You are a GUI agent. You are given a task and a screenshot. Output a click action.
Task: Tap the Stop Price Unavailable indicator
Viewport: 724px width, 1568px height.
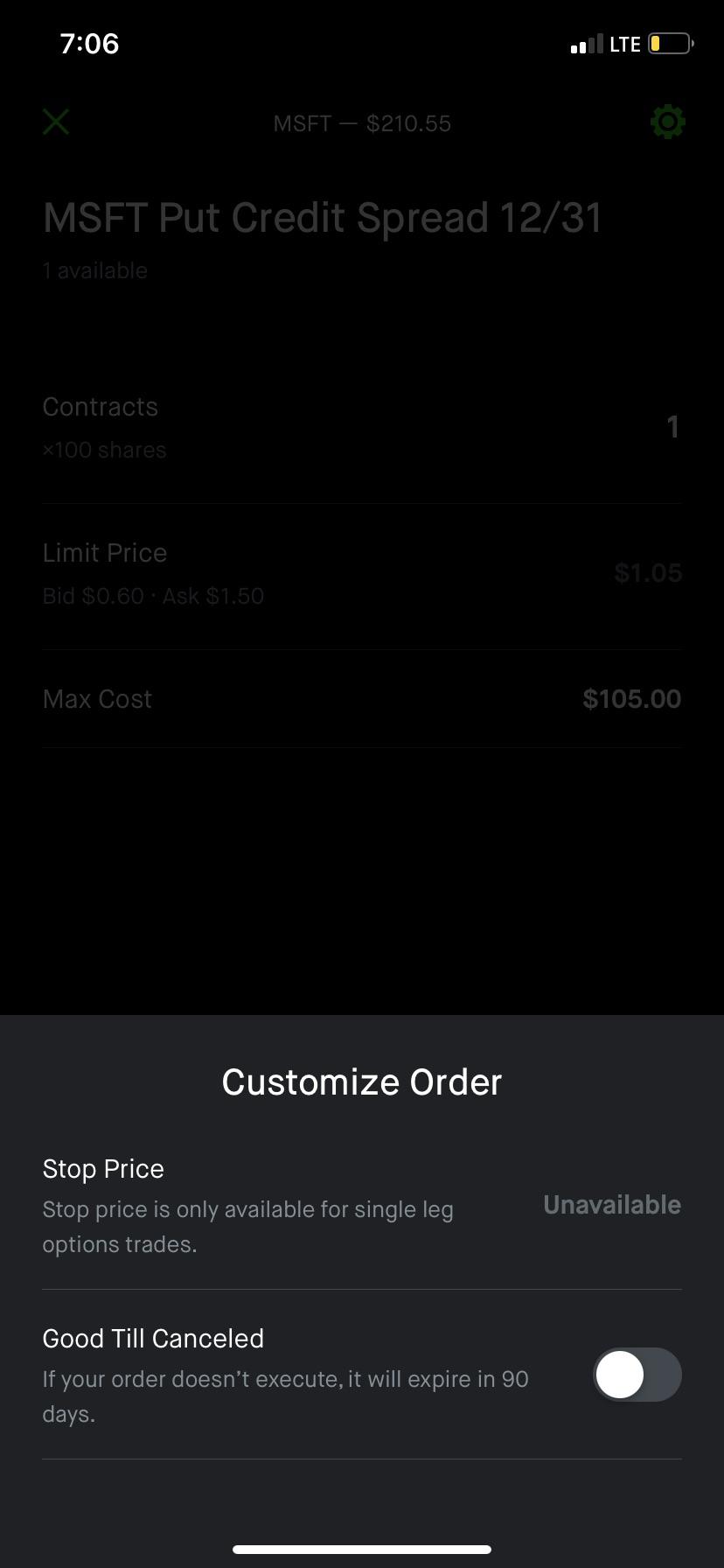(x=611, y=1205)
